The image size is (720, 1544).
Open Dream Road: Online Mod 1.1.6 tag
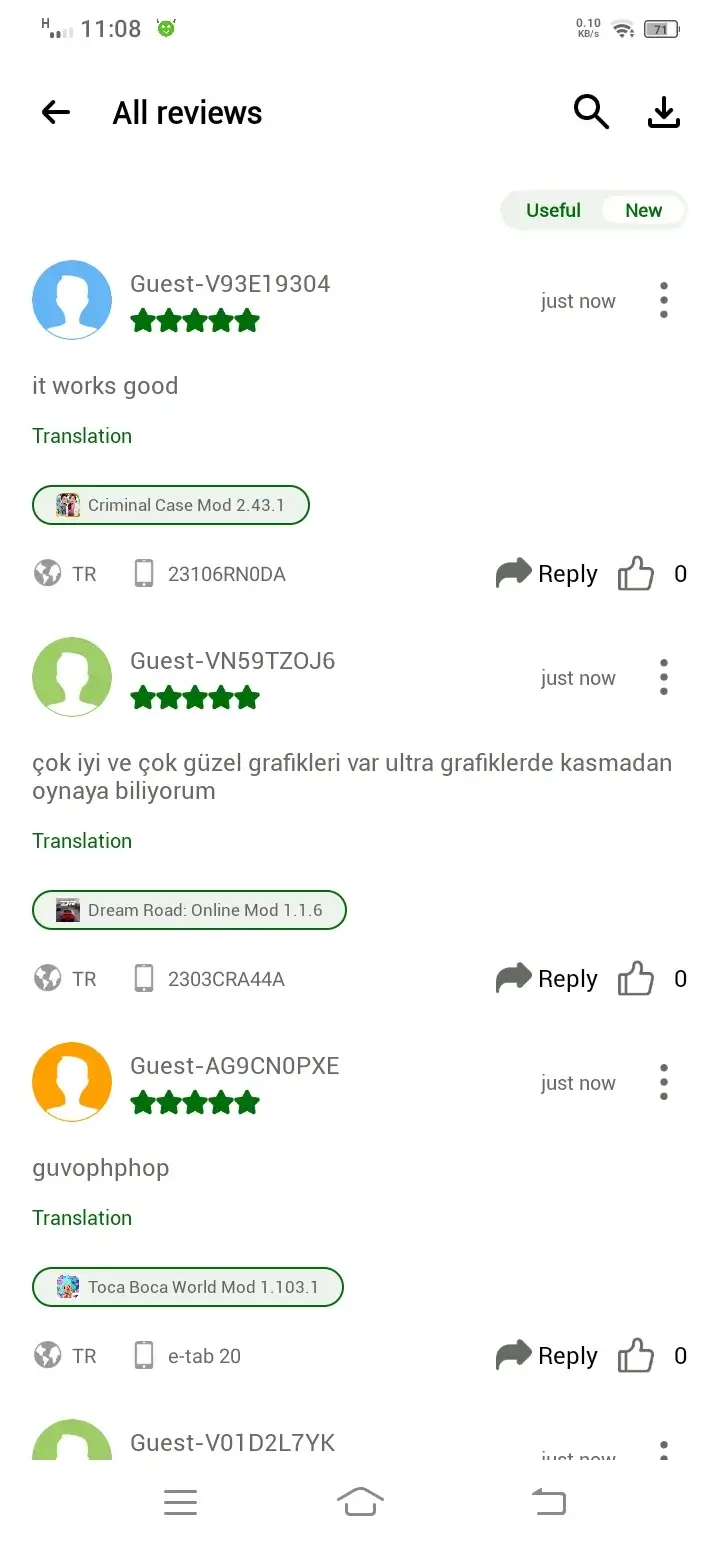(188, 910)
